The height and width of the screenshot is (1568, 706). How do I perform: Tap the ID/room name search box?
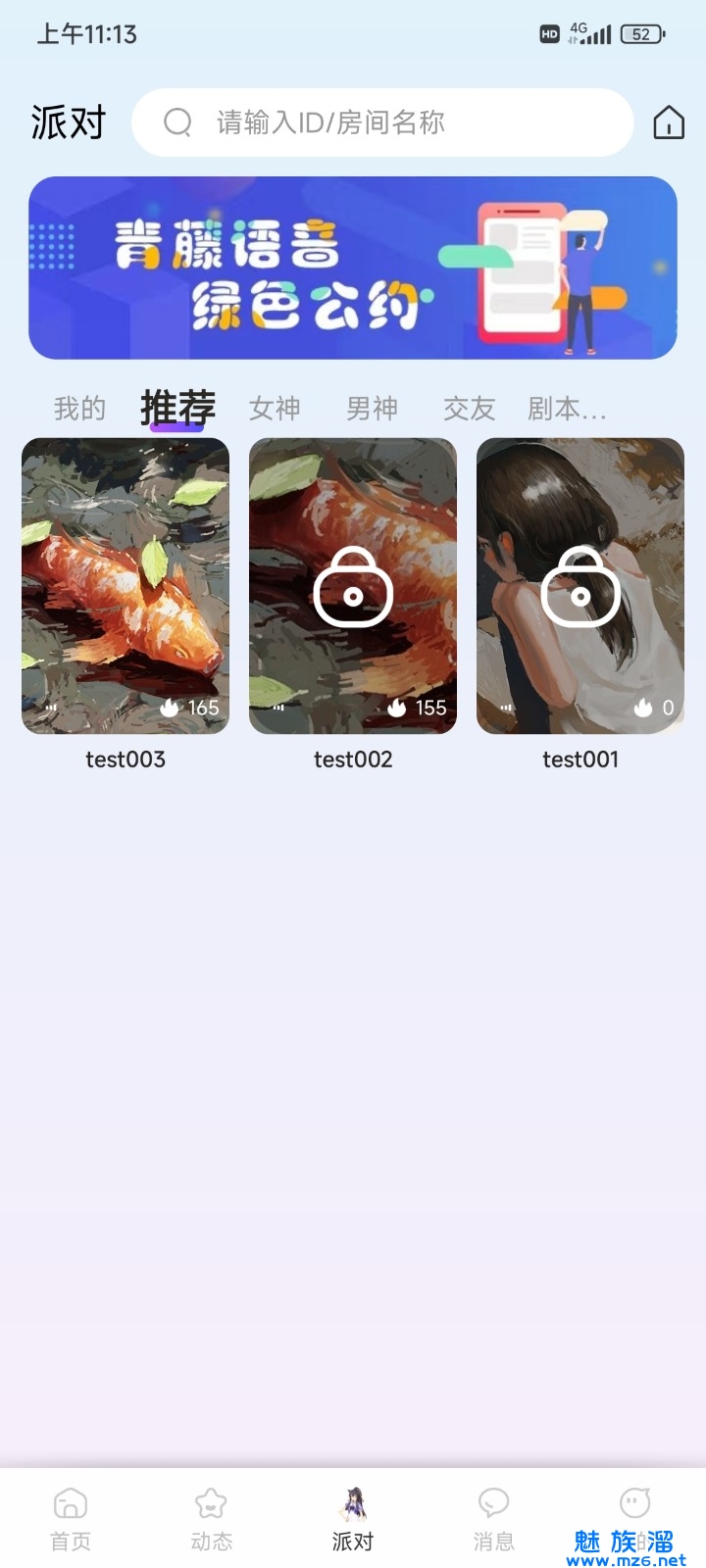[382, 122]
